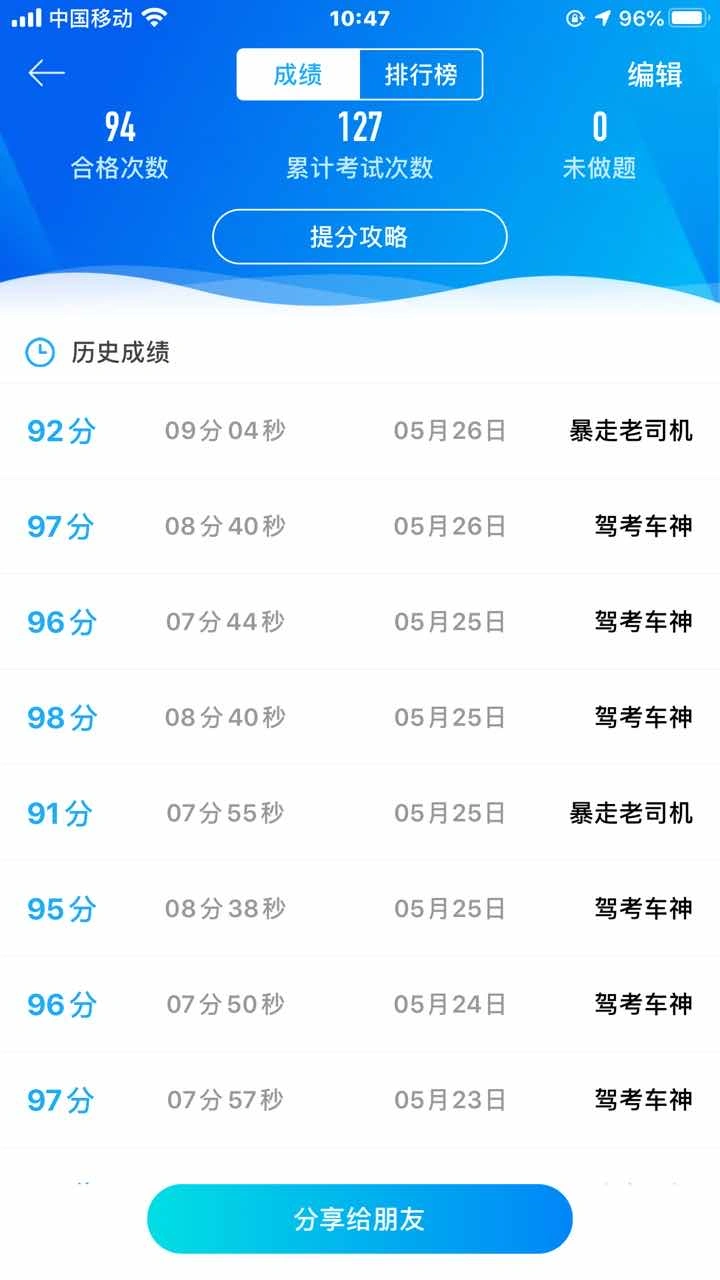Select the 成绩 tab

(x=298, y=75)
